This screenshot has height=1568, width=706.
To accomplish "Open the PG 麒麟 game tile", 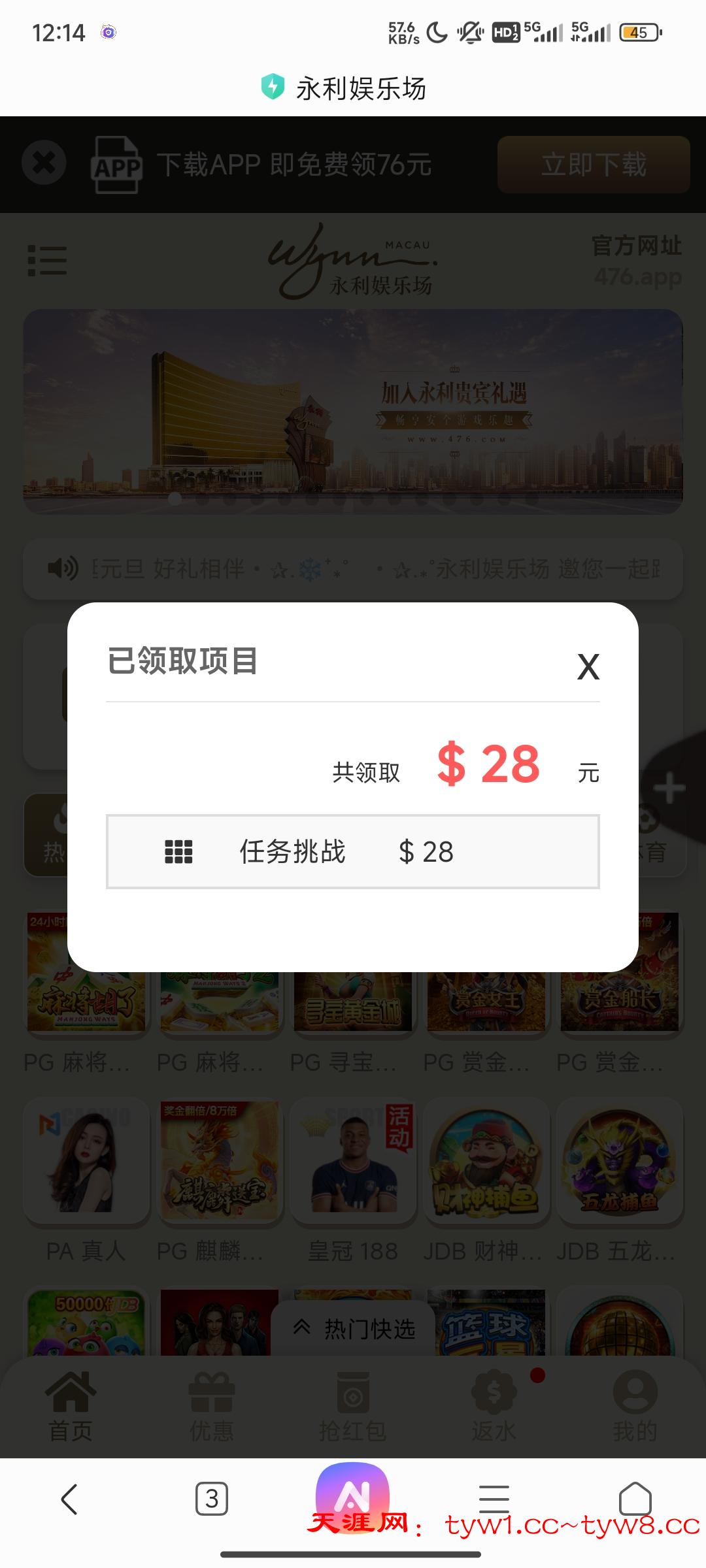I will point(220,1163).
